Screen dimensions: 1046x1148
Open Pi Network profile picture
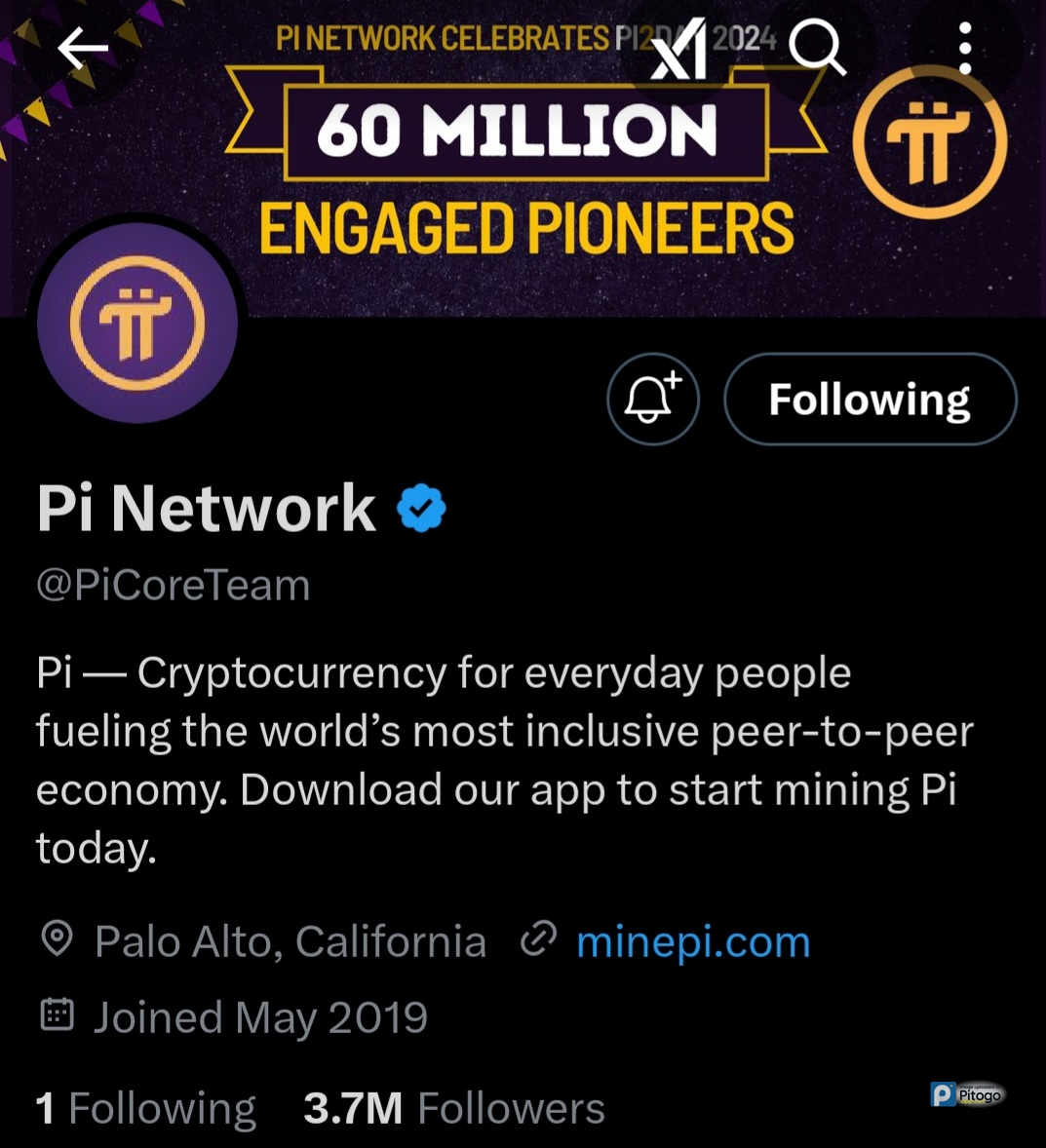[x=137, y=323]
